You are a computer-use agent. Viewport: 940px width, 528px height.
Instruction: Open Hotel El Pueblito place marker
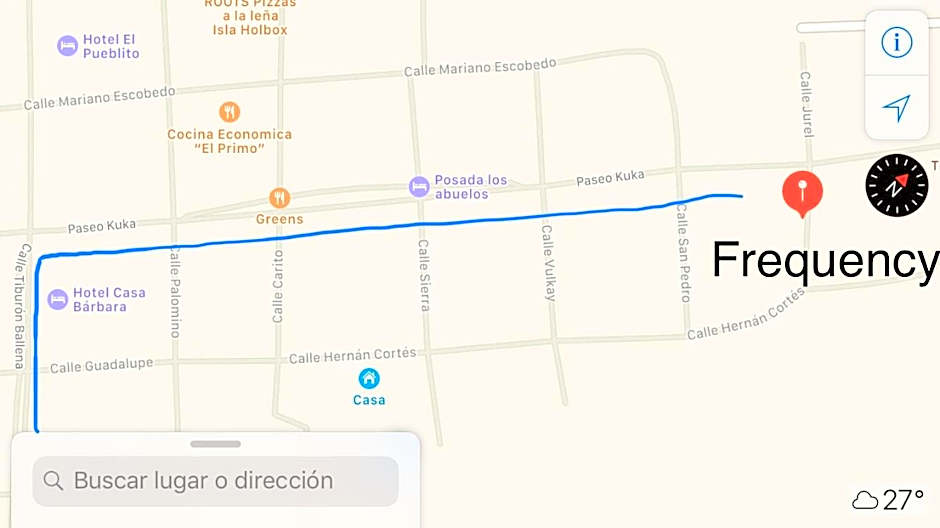67,46
